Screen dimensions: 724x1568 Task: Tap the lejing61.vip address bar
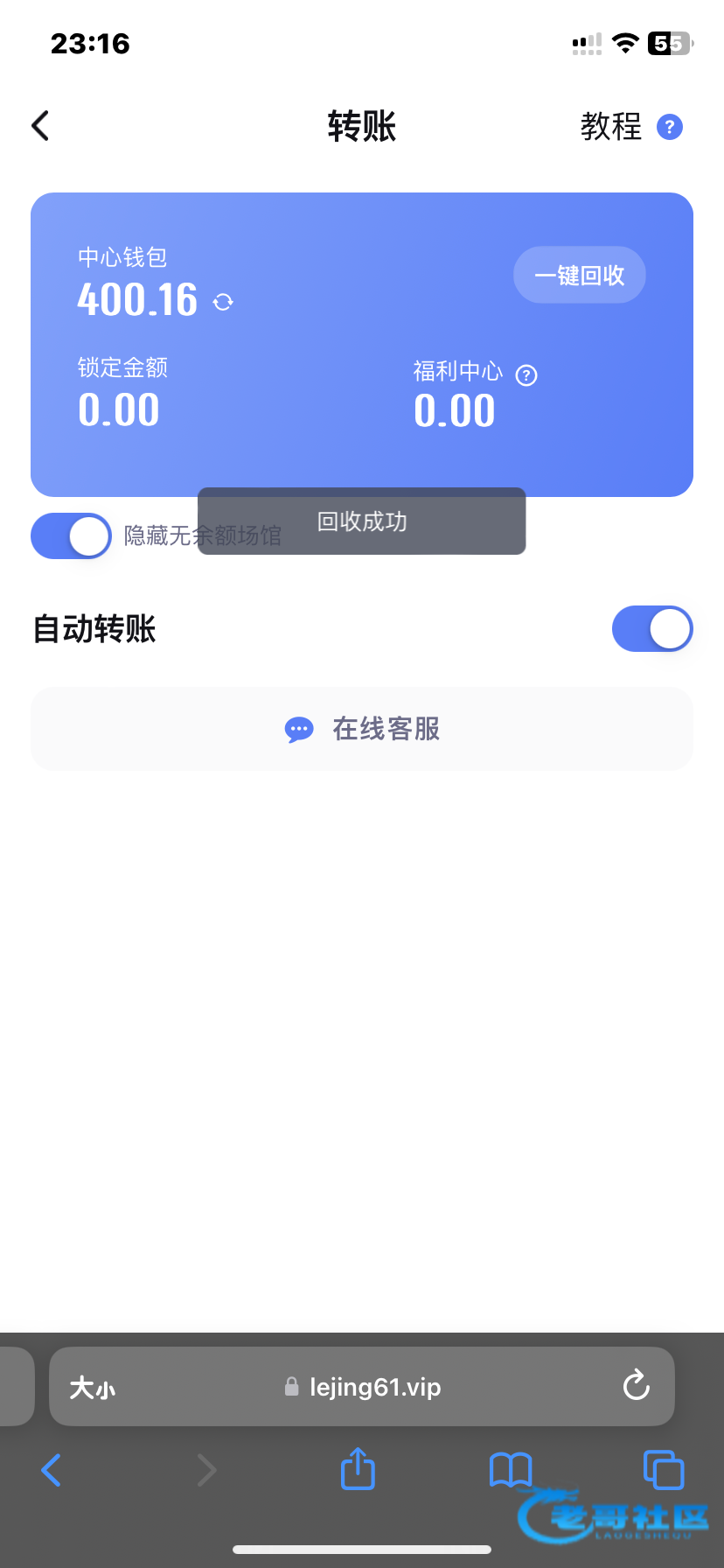(374, 1387)
